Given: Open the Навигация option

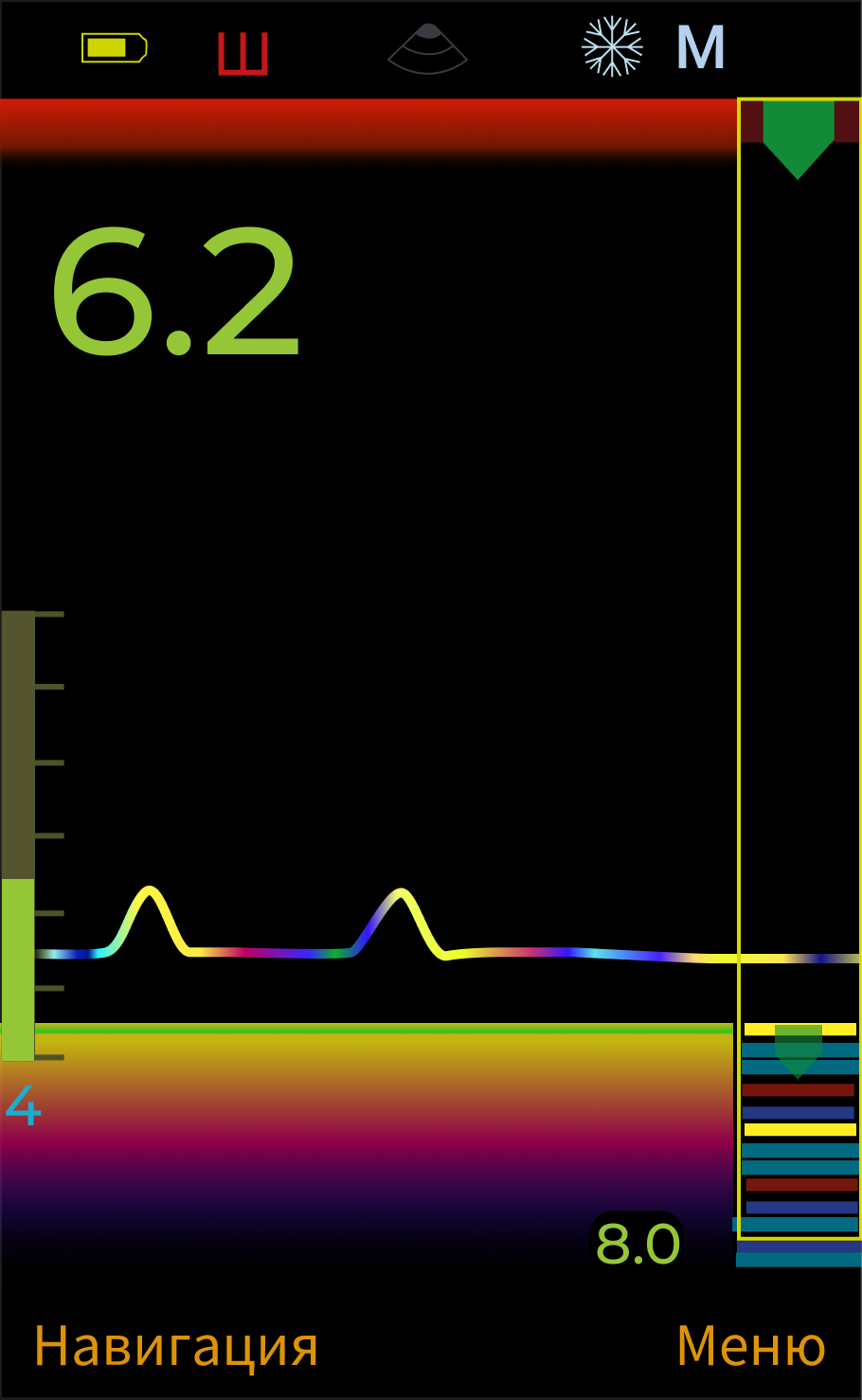Looking at the screenshot, I should 176,1346.
